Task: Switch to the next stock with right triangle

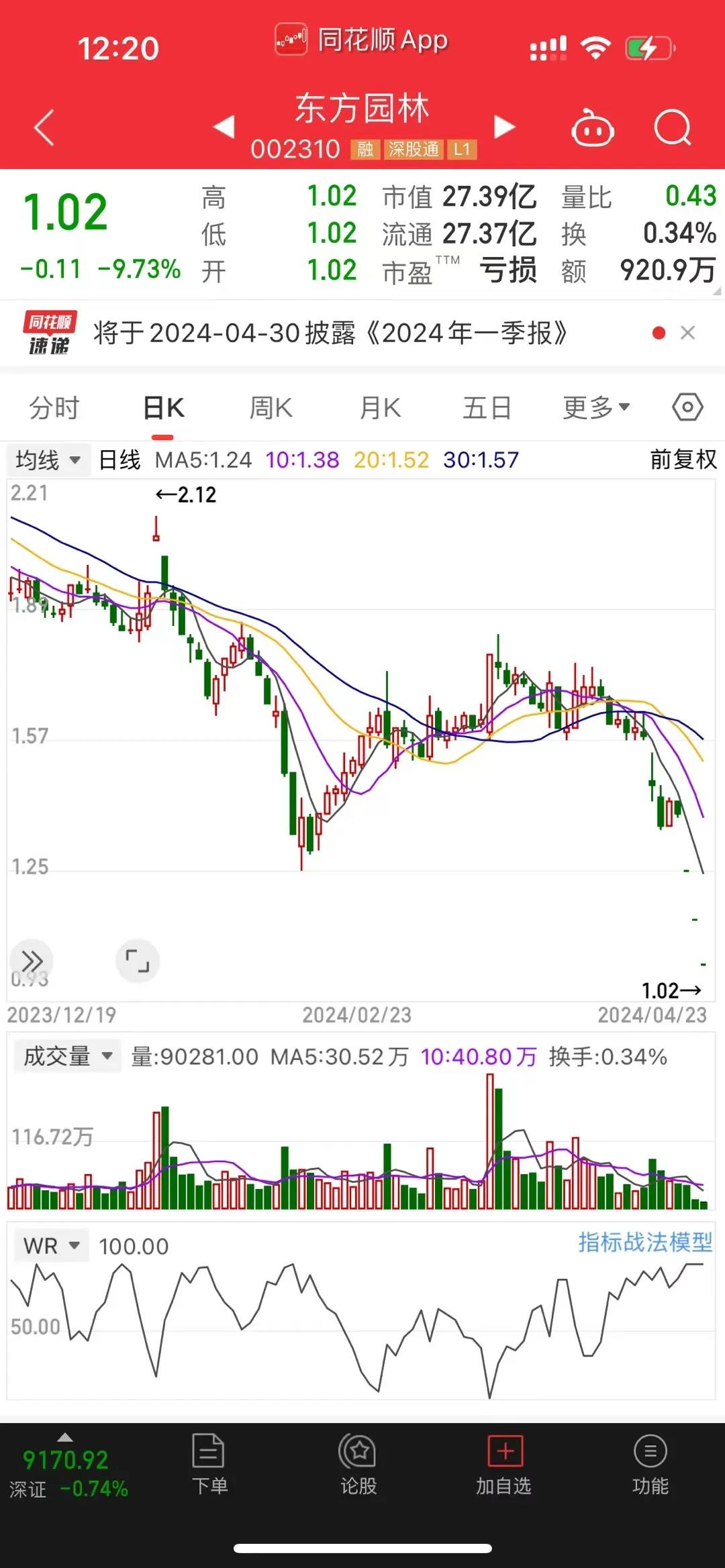Action: (504, 127)
